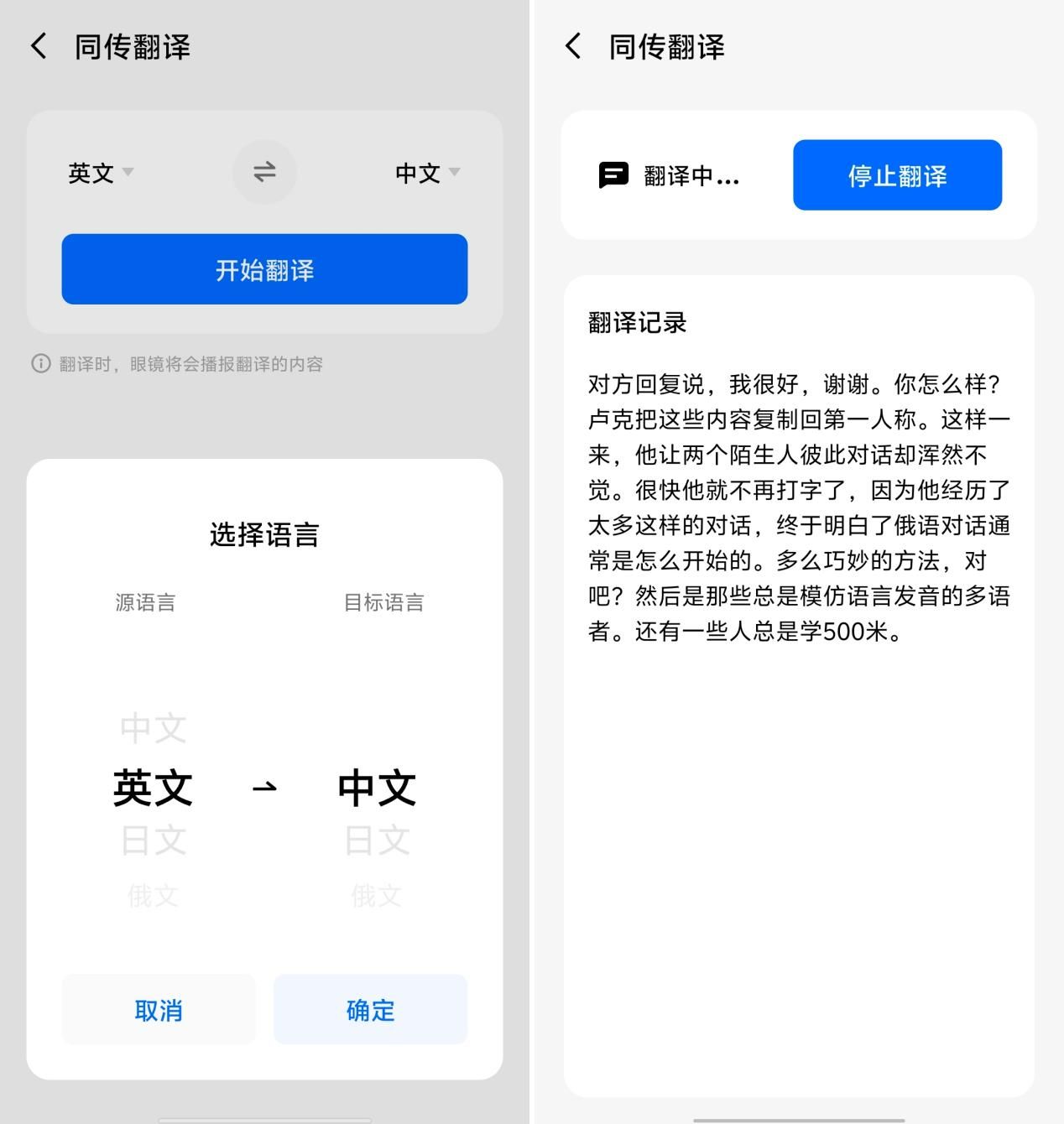Confirm language selection with 确定

coord(370,1010)
